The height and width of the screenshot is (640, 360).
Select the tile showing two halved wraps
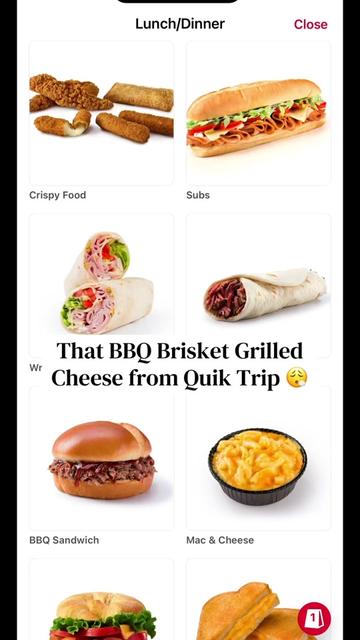[101, 286]
